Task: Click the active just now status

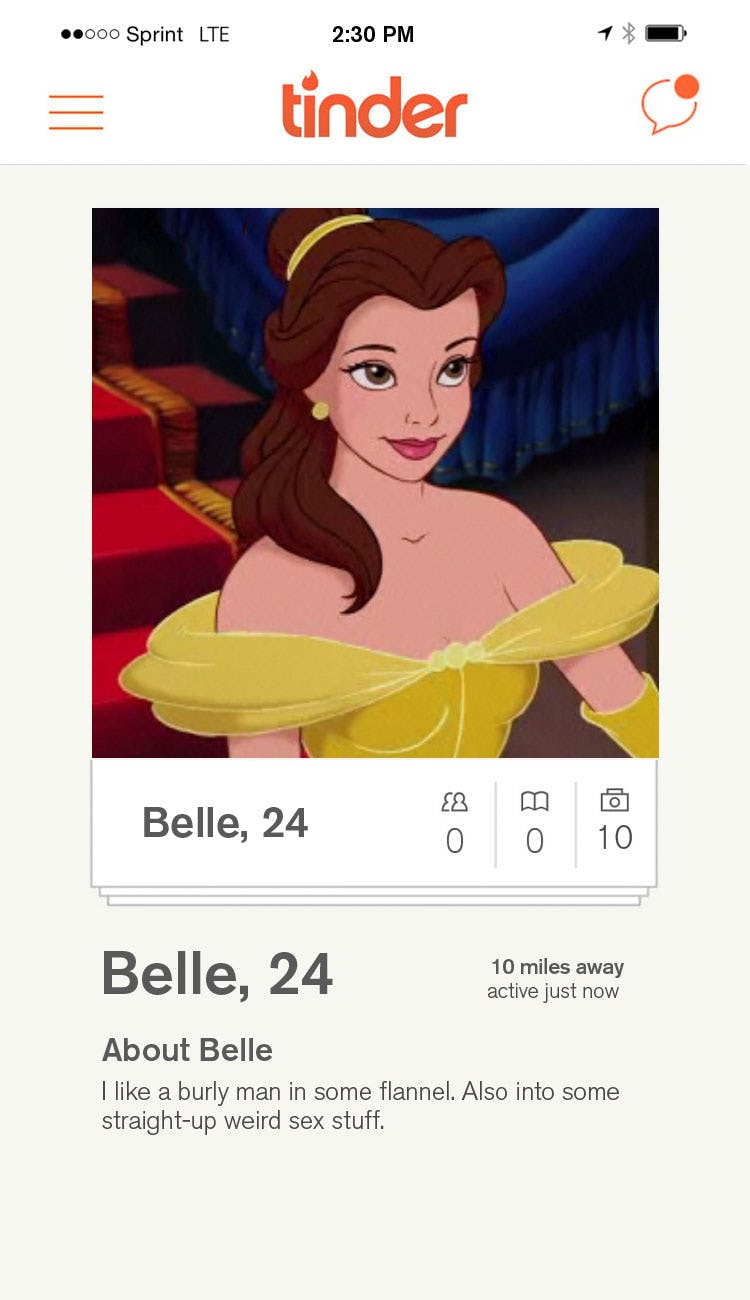Action: (555, 991)
